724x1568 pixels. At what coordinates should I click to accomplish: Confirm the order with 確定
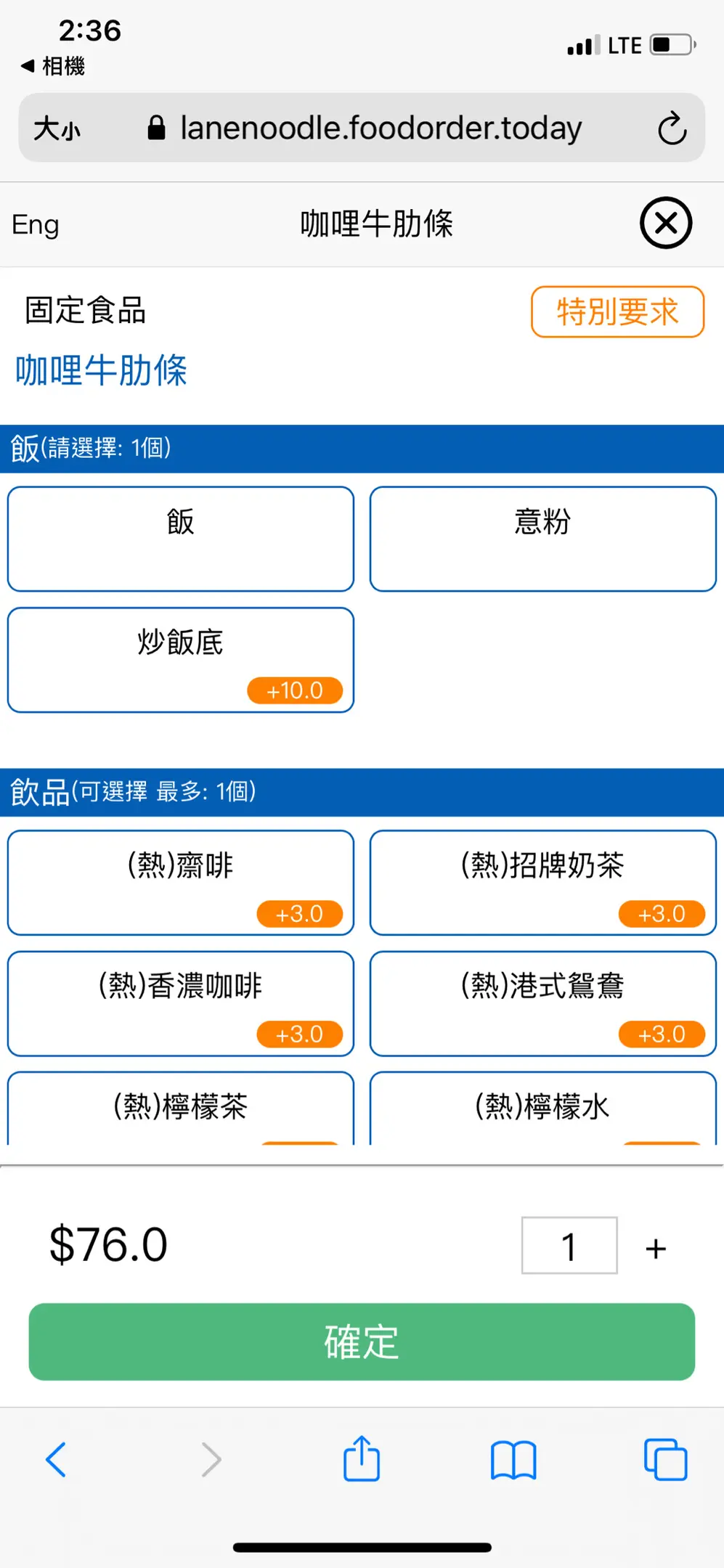[362, 1342]
